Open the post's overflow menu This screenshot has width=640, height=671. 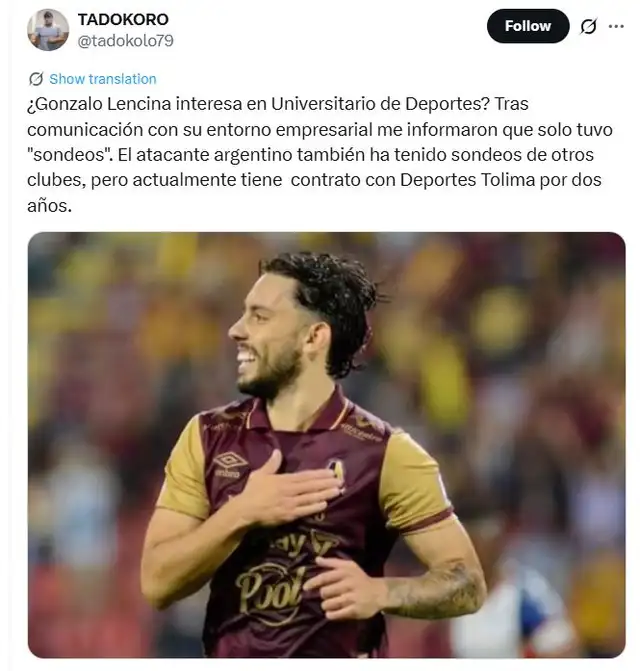click(616, 26)
